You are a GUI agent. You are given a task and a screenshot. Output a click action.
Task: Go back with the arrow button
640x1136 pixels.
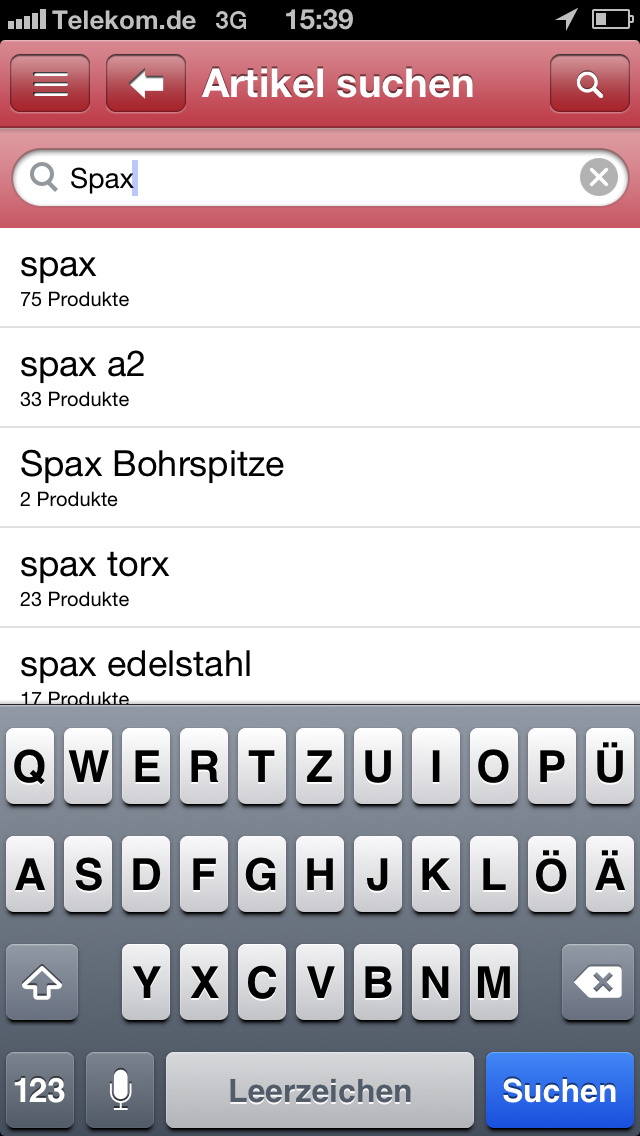click(146, 84)
